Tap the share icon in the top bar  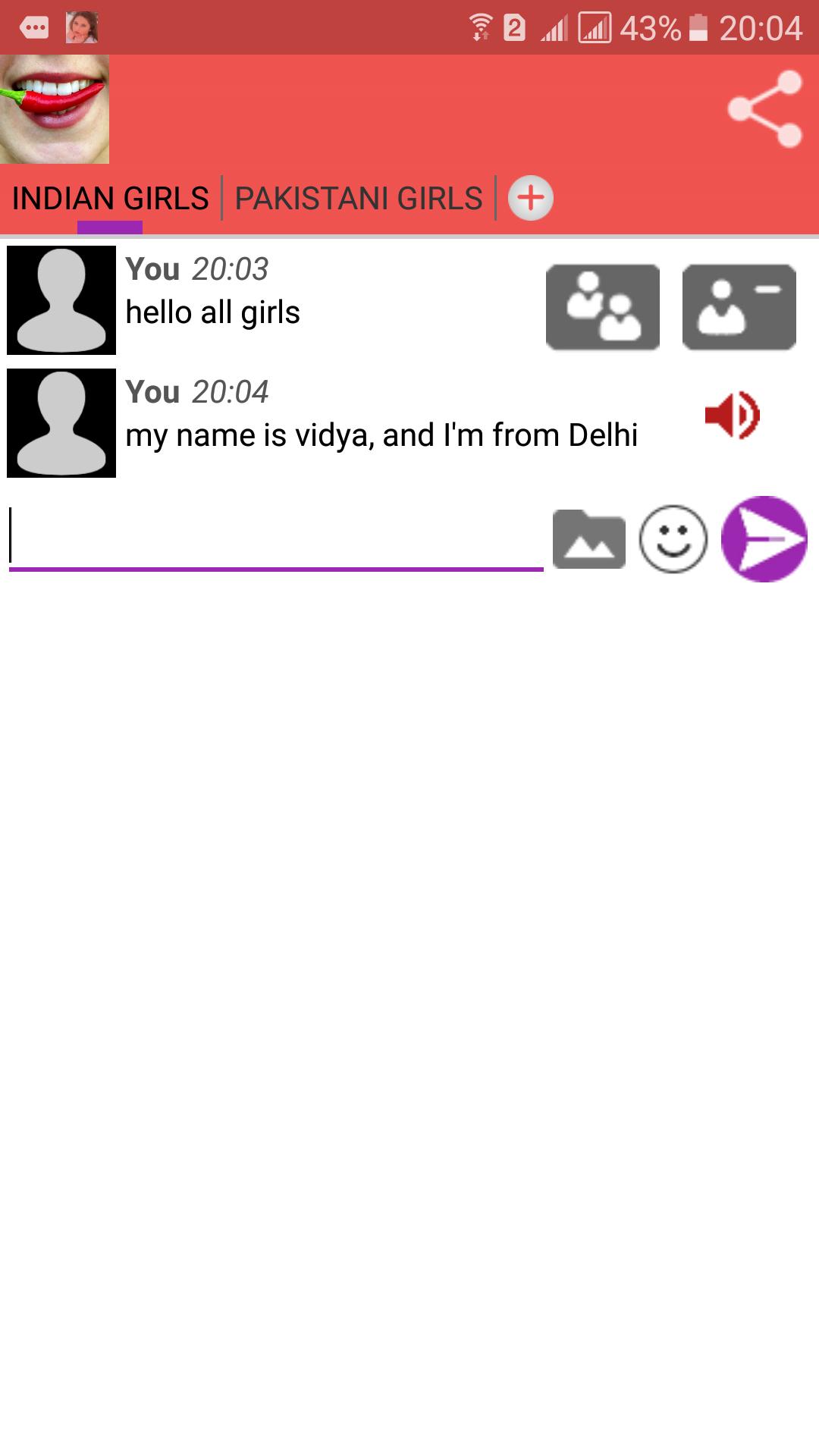coord(766,110)
